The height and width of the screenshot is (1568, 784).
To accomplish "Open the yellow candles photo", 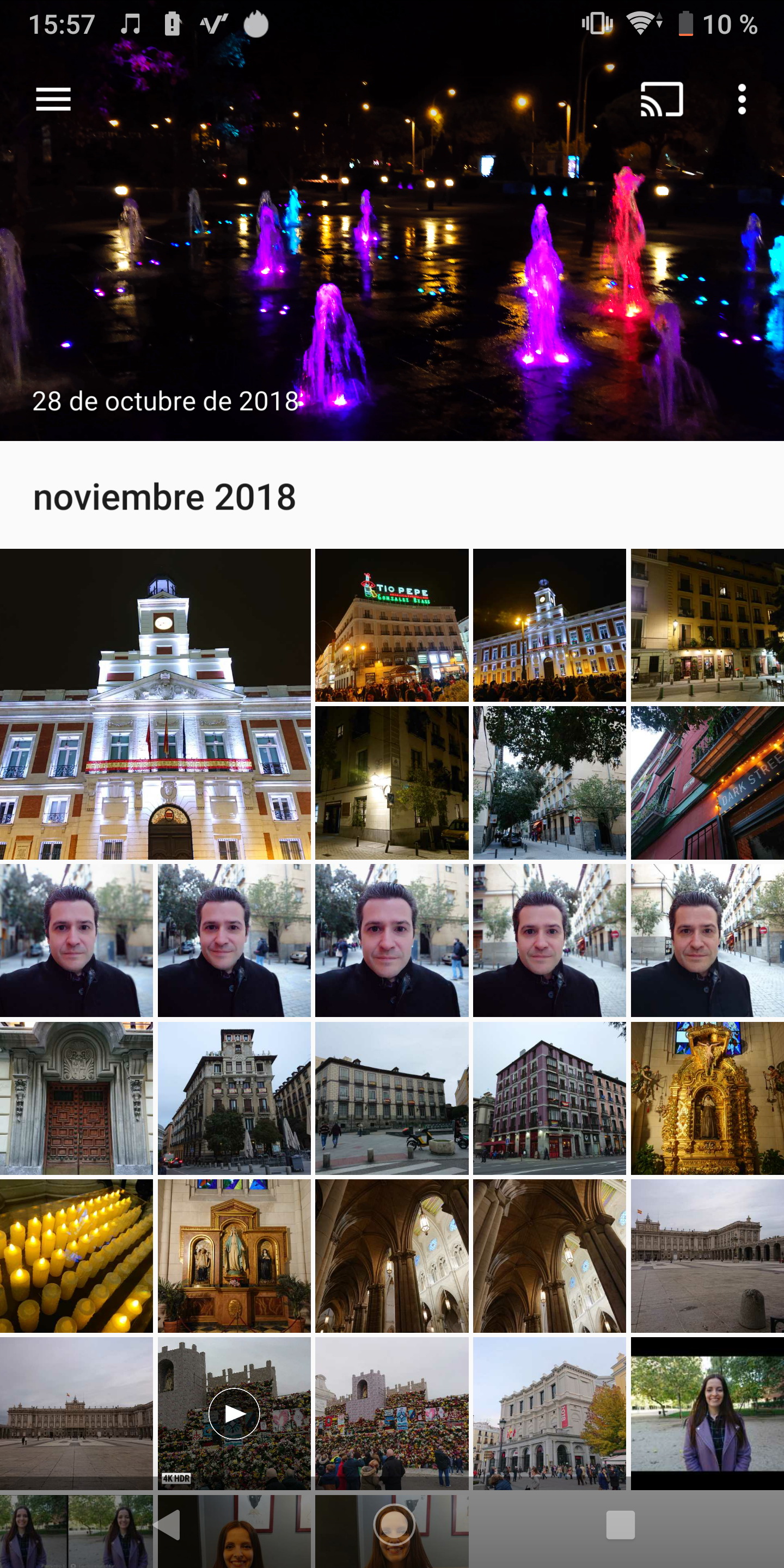I will point(76,1255).
